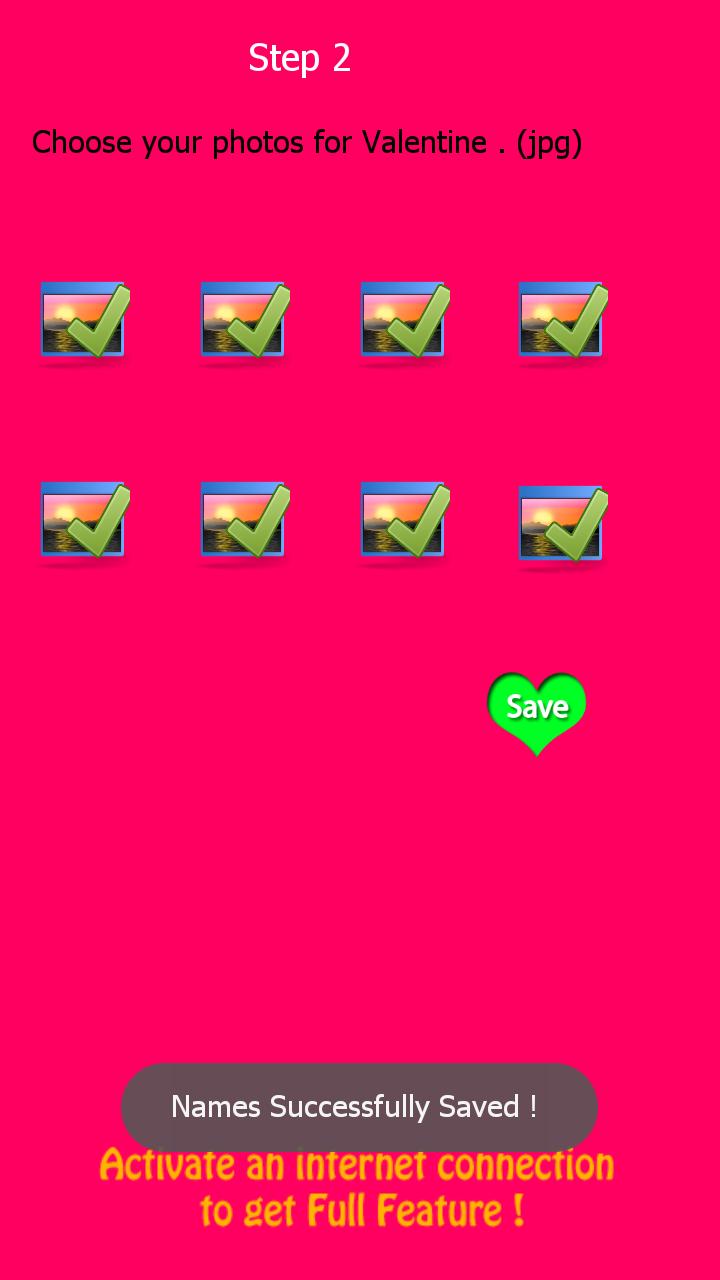Pick the third photo slot in top row

pyautogui.click(x=404, y=321)
